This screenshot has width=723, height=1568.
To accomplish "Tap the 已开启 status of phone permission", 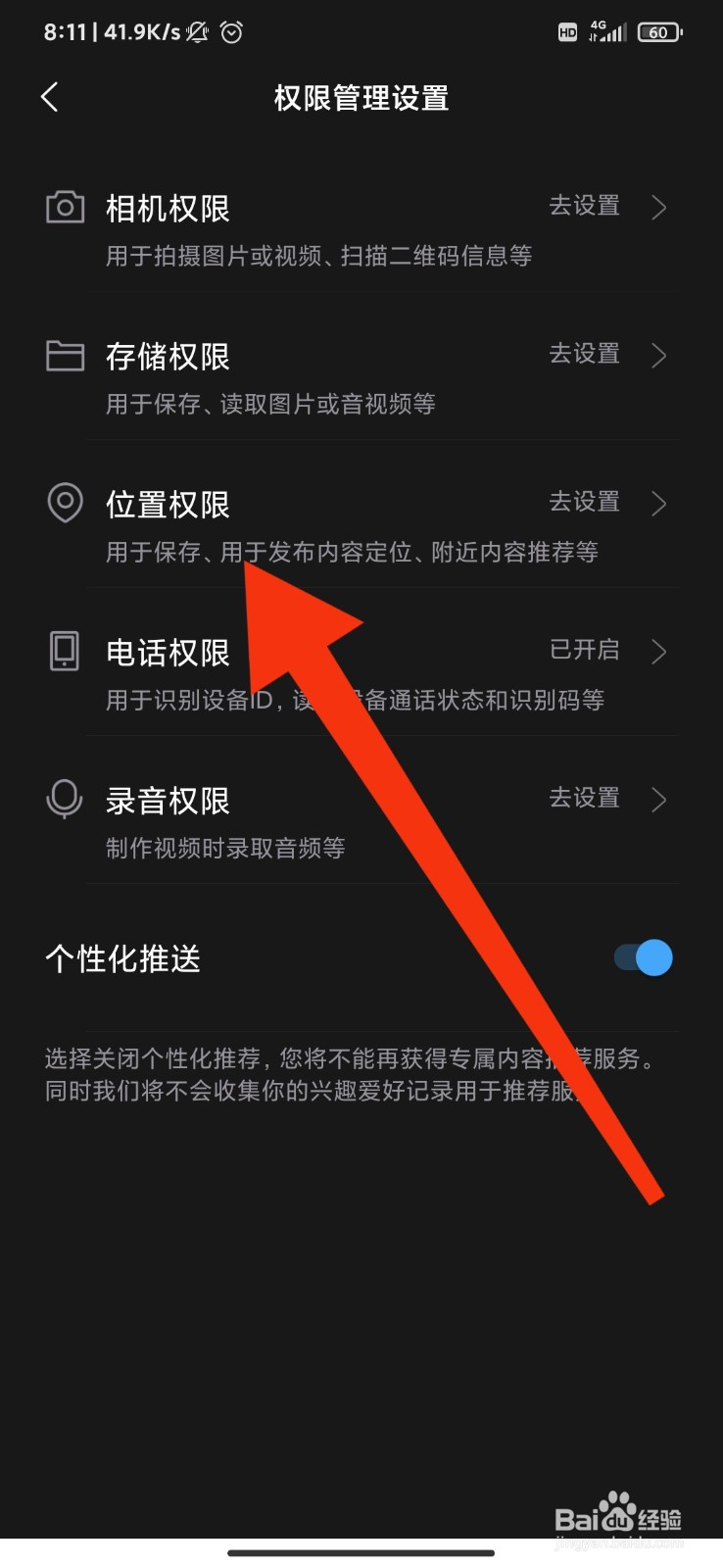I will [x=584, y=650].
